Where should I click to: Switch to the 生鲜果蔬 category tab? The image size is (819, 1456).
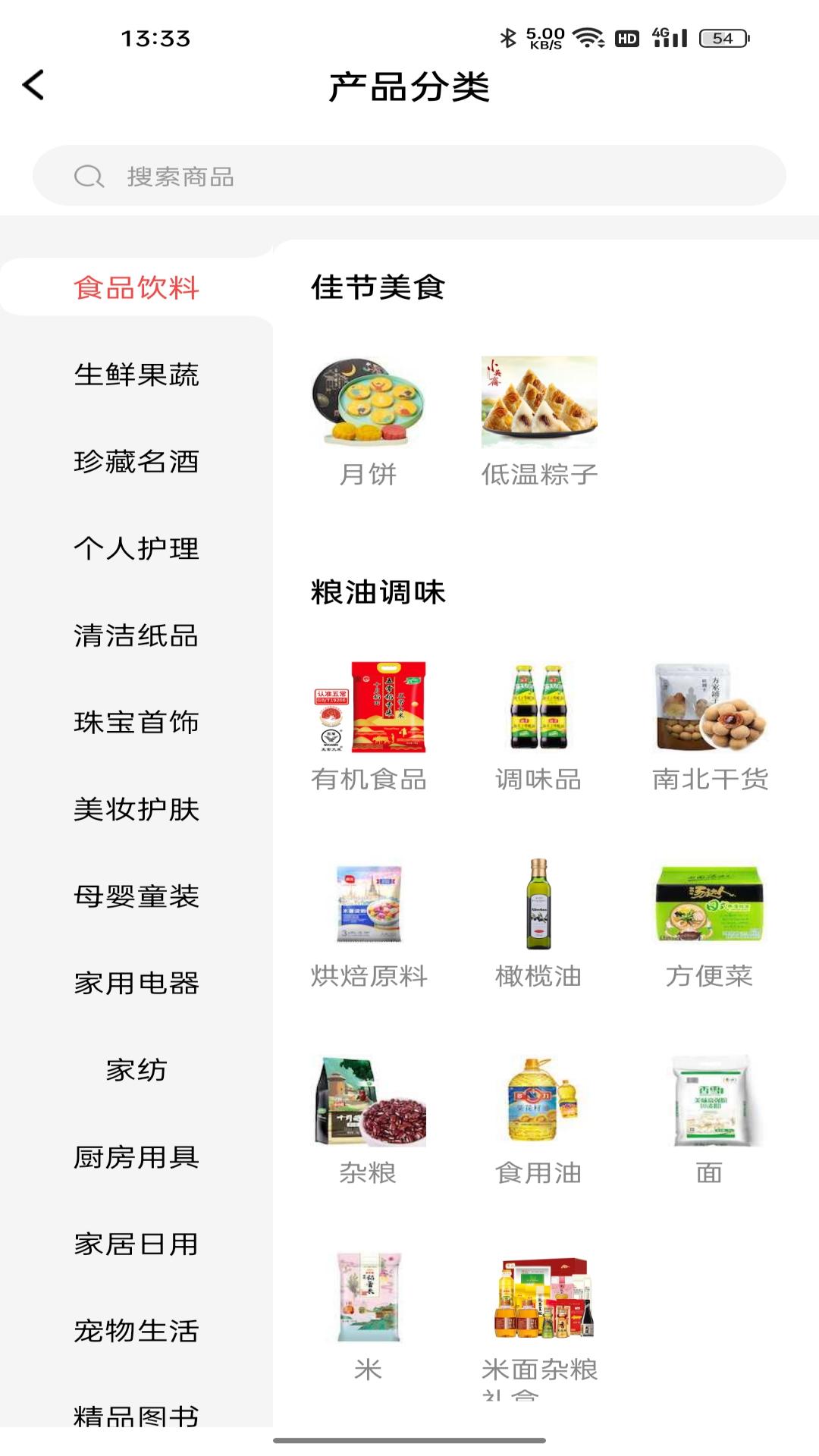pos(138,376)
